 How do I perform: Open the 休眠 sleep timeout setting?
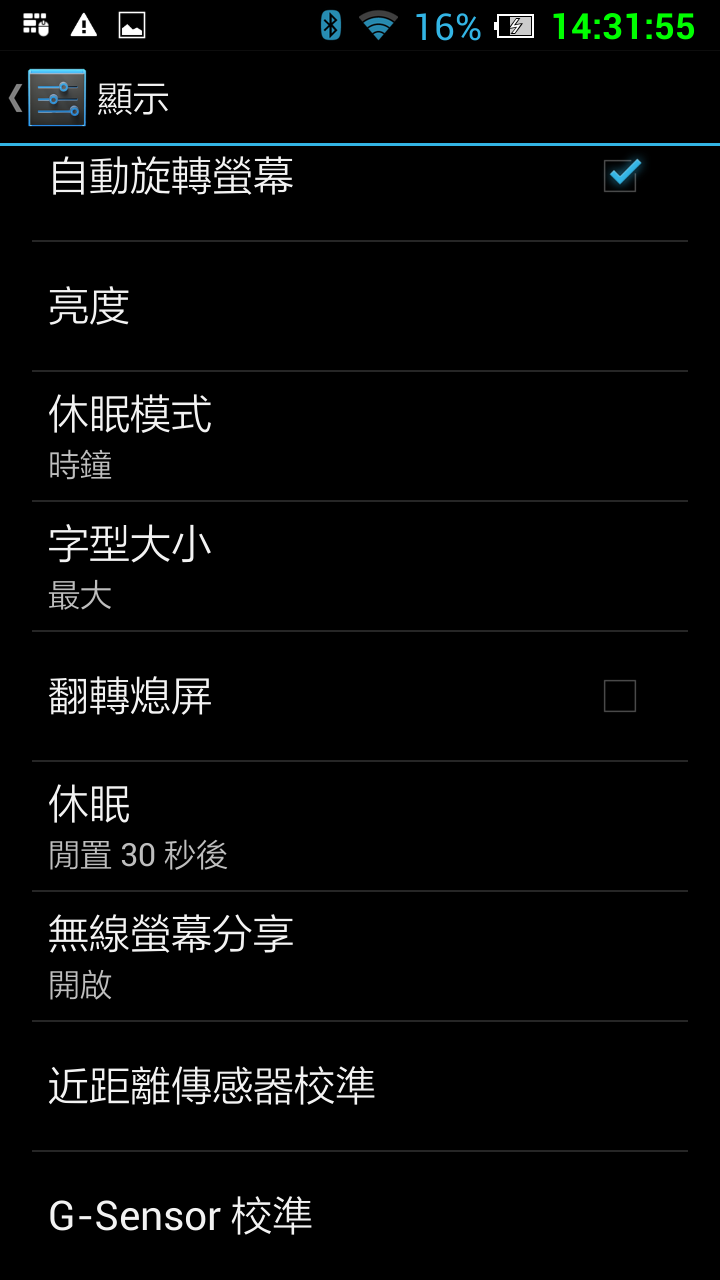click(360, 827)
